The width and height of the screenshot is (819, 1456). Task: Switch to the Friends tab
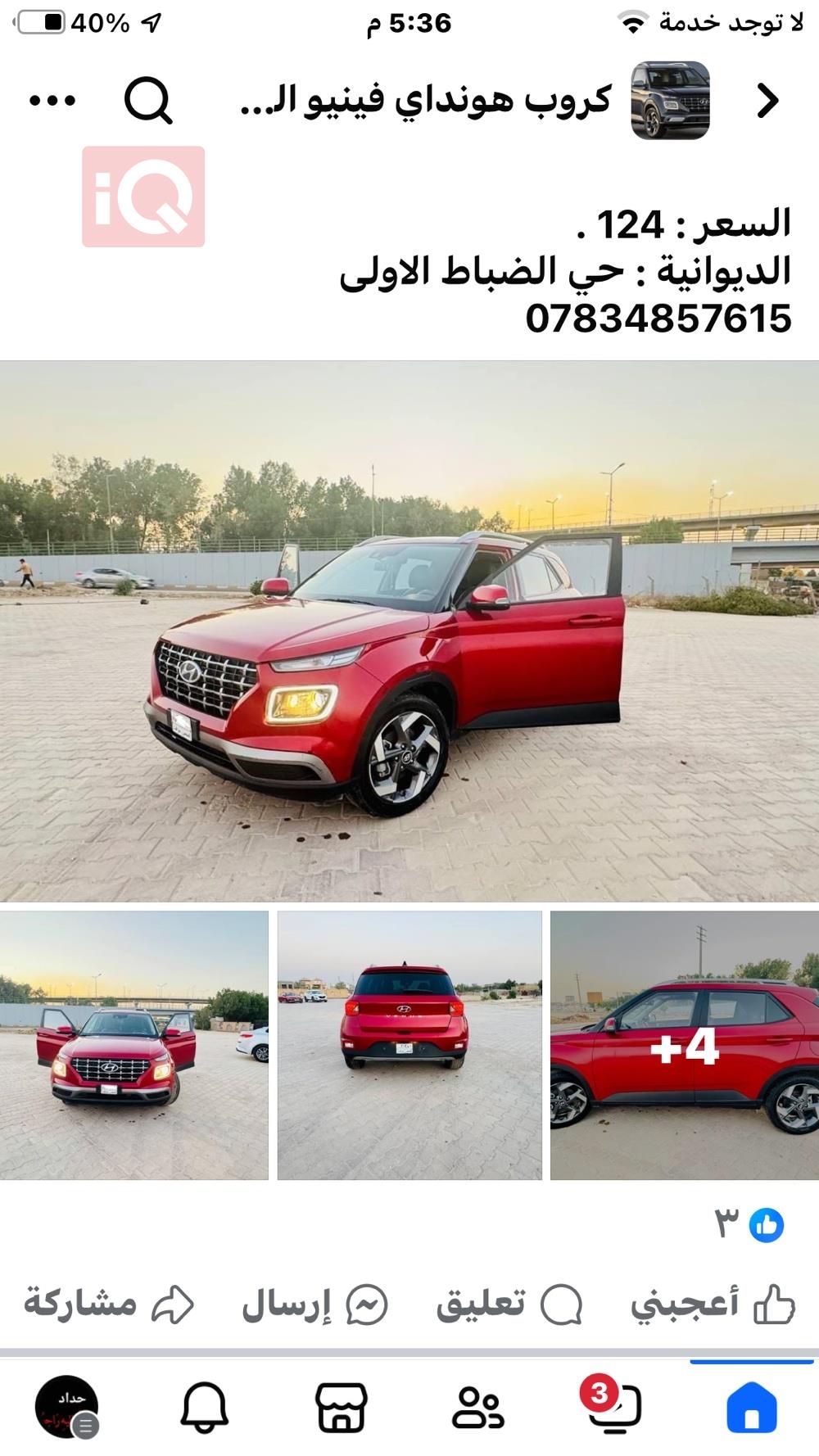pos(477,1407)
